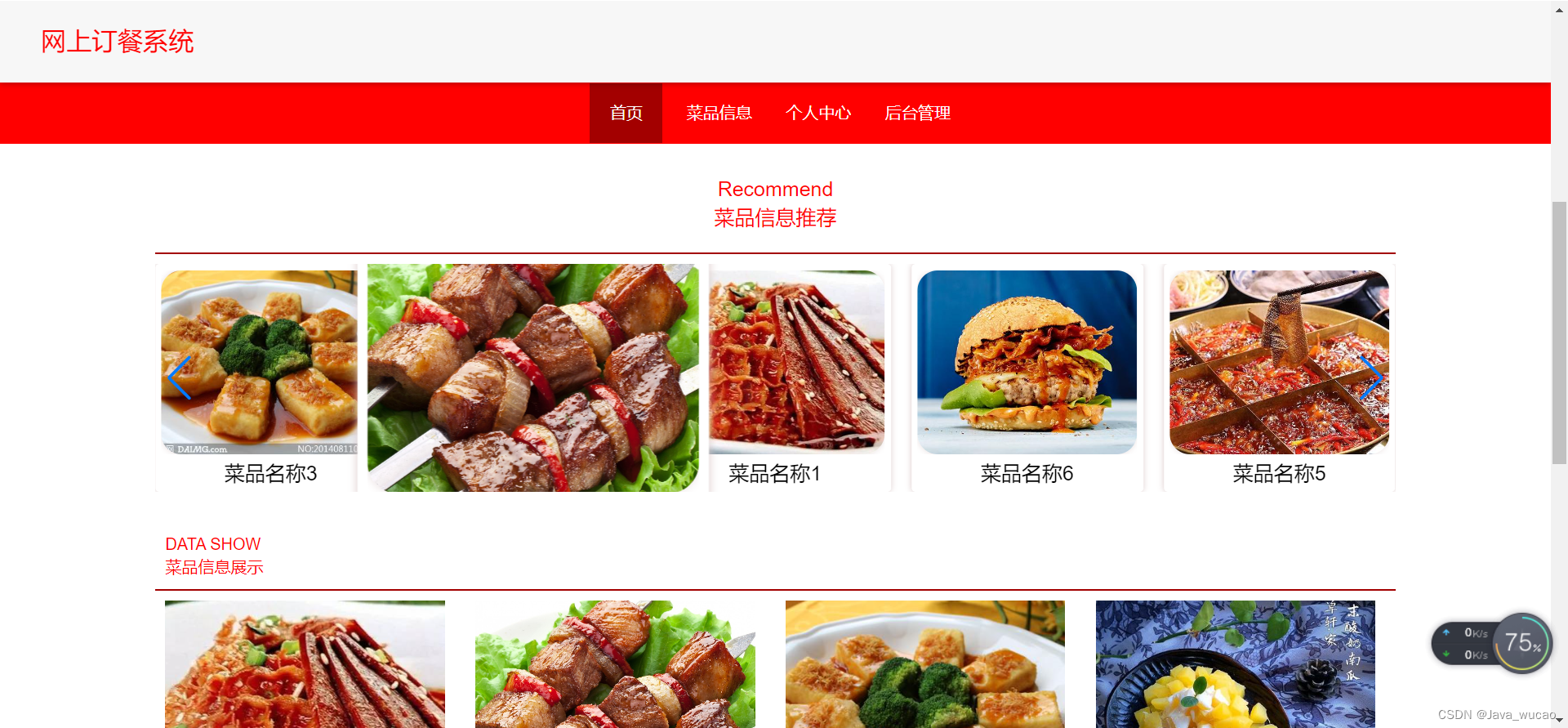Screen dimensions: 1568x728
Task: Open the tofu broccoli dish in 菜品信息展示
Action: point(924,663)
